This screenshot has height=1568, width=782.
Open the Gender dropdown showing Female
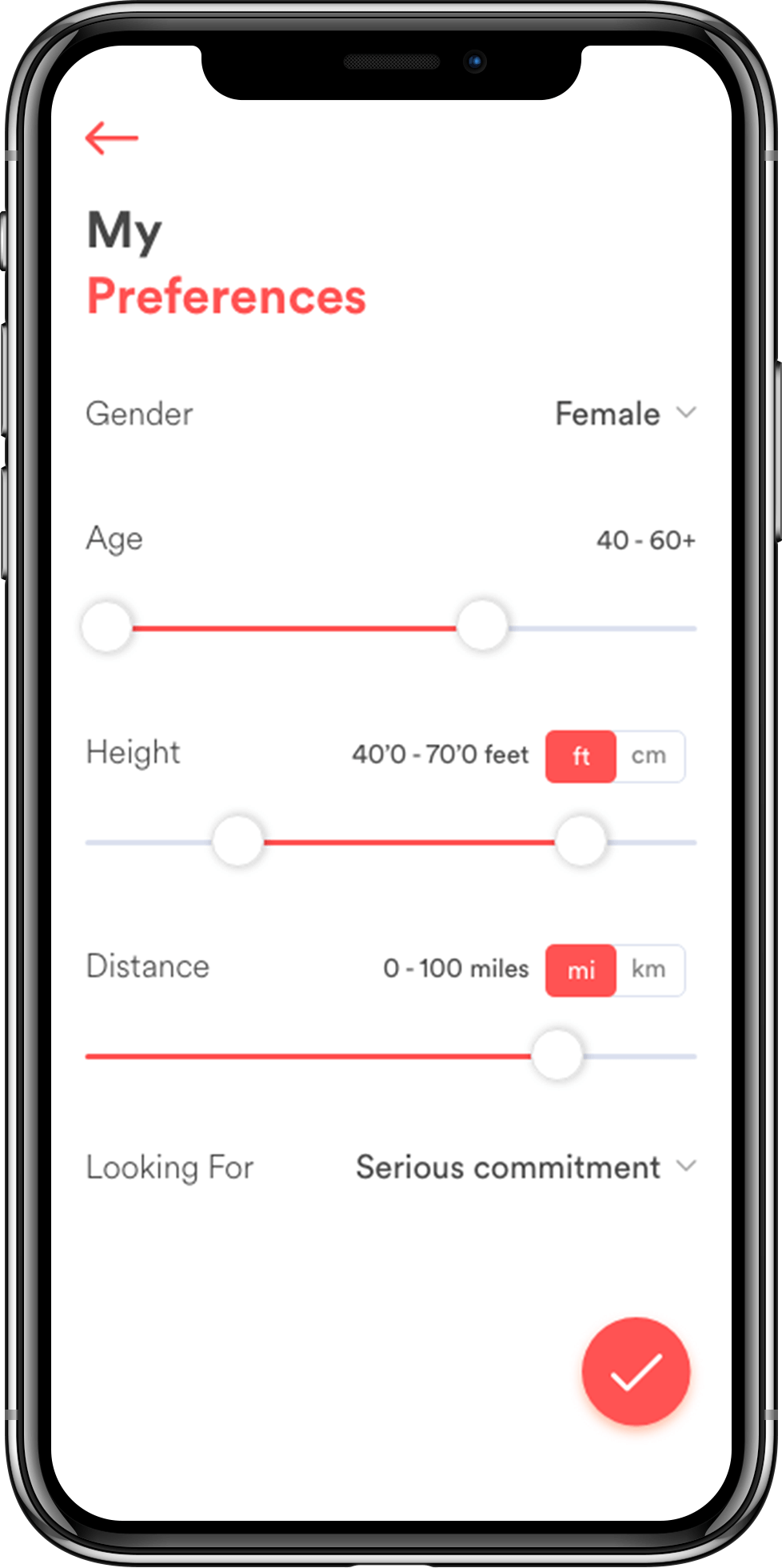point(625,414)
